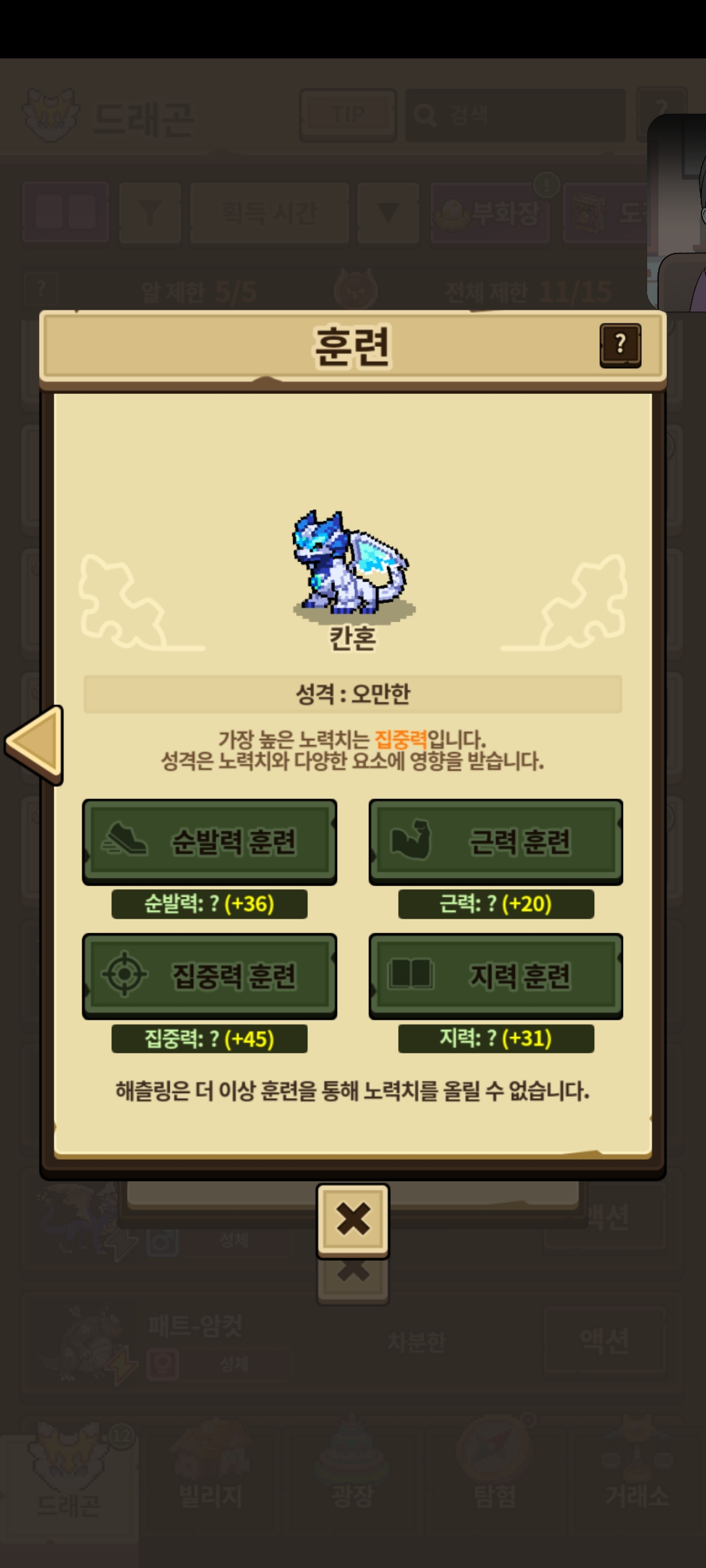Go to previous dragon with left arrow
706x1568 pixels.
[x=34, y=745]
